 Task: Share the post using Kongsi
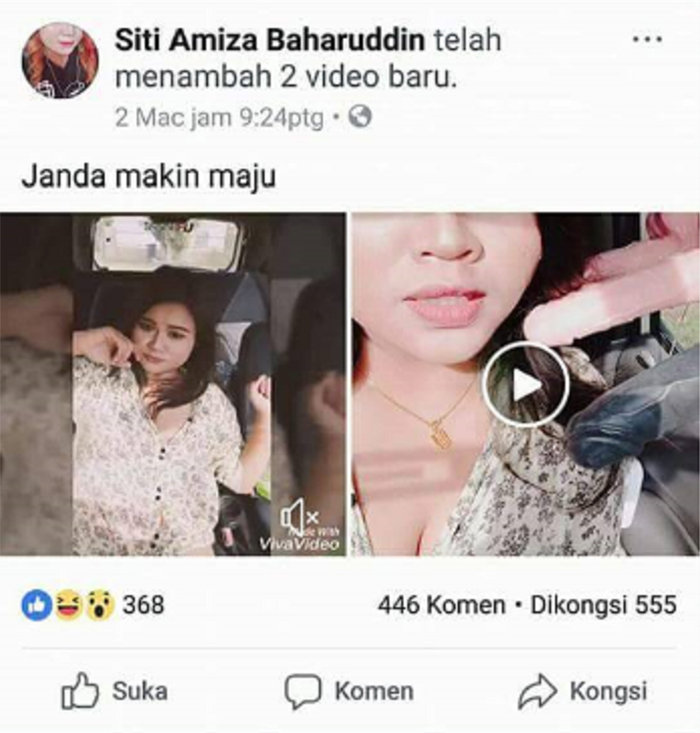tap(583, 691)
